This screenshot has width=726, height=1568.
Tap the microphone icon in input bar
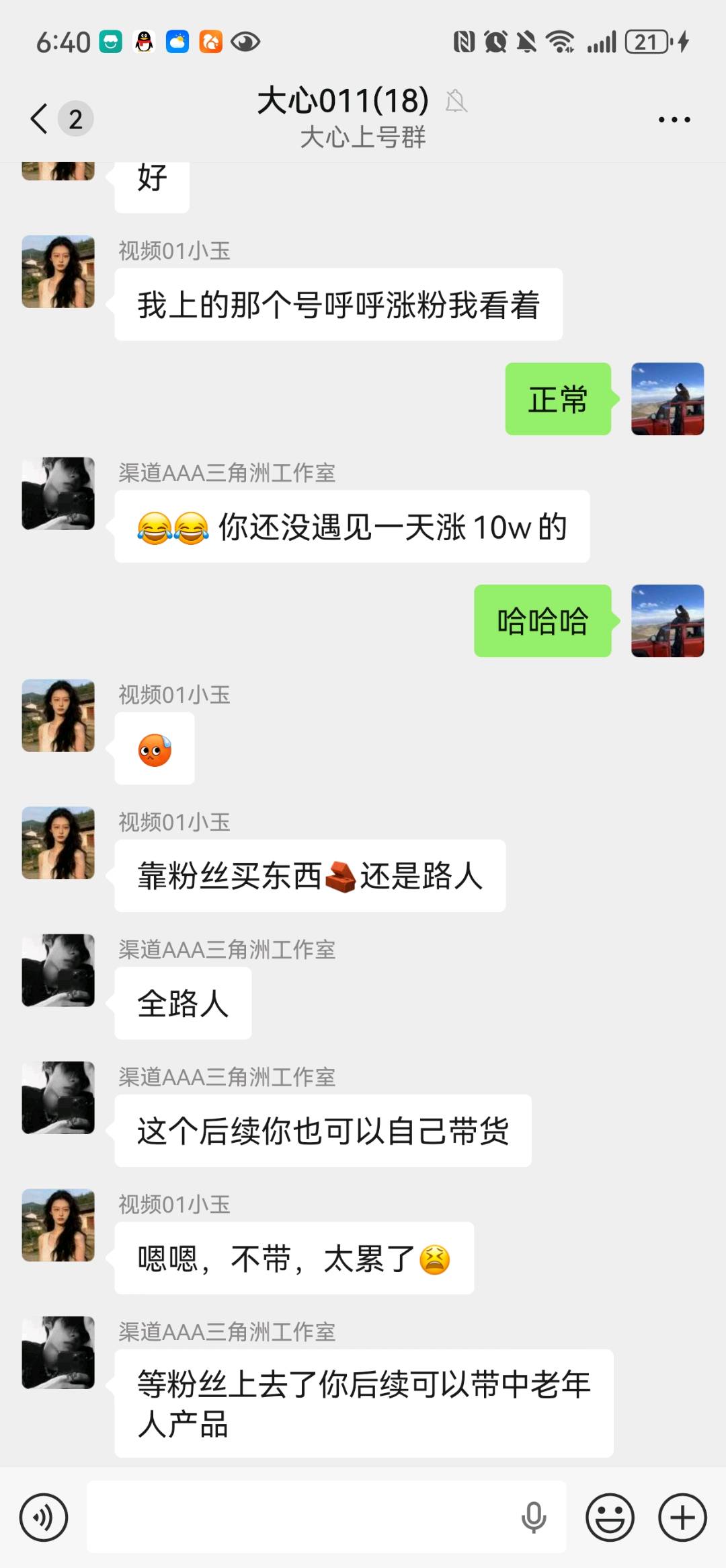point(533,1516)
